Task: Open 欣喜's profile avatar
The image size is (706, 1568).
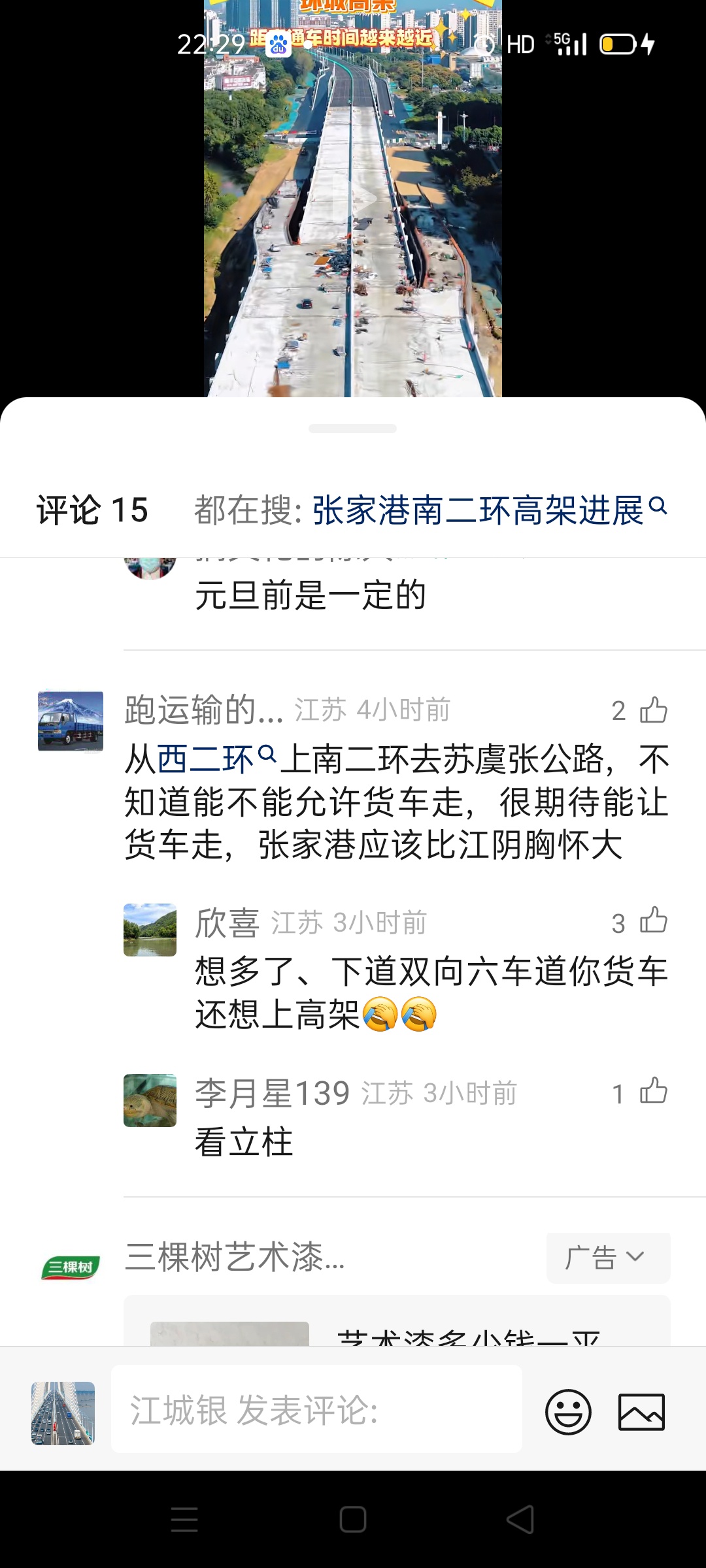Action: tap(150, 930)
